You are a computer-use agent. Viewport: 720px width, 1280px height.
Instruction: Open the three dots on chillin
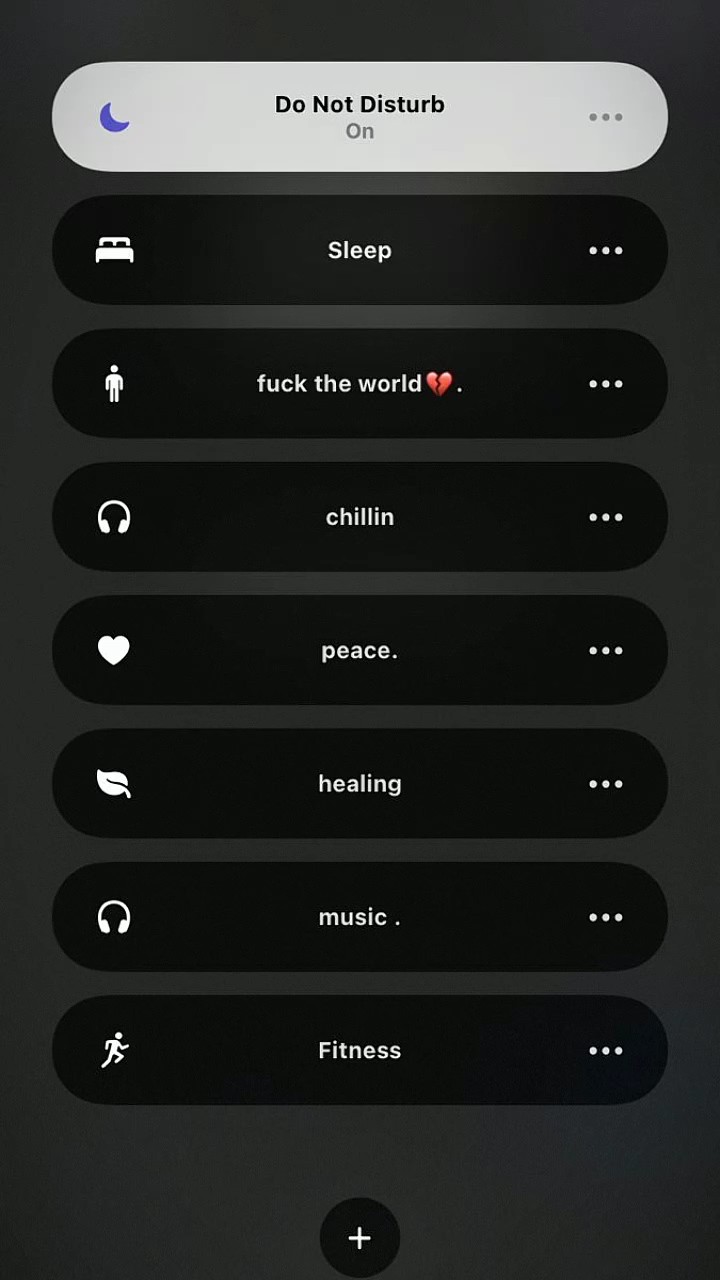pyautogui.click(x=606, y=517)
